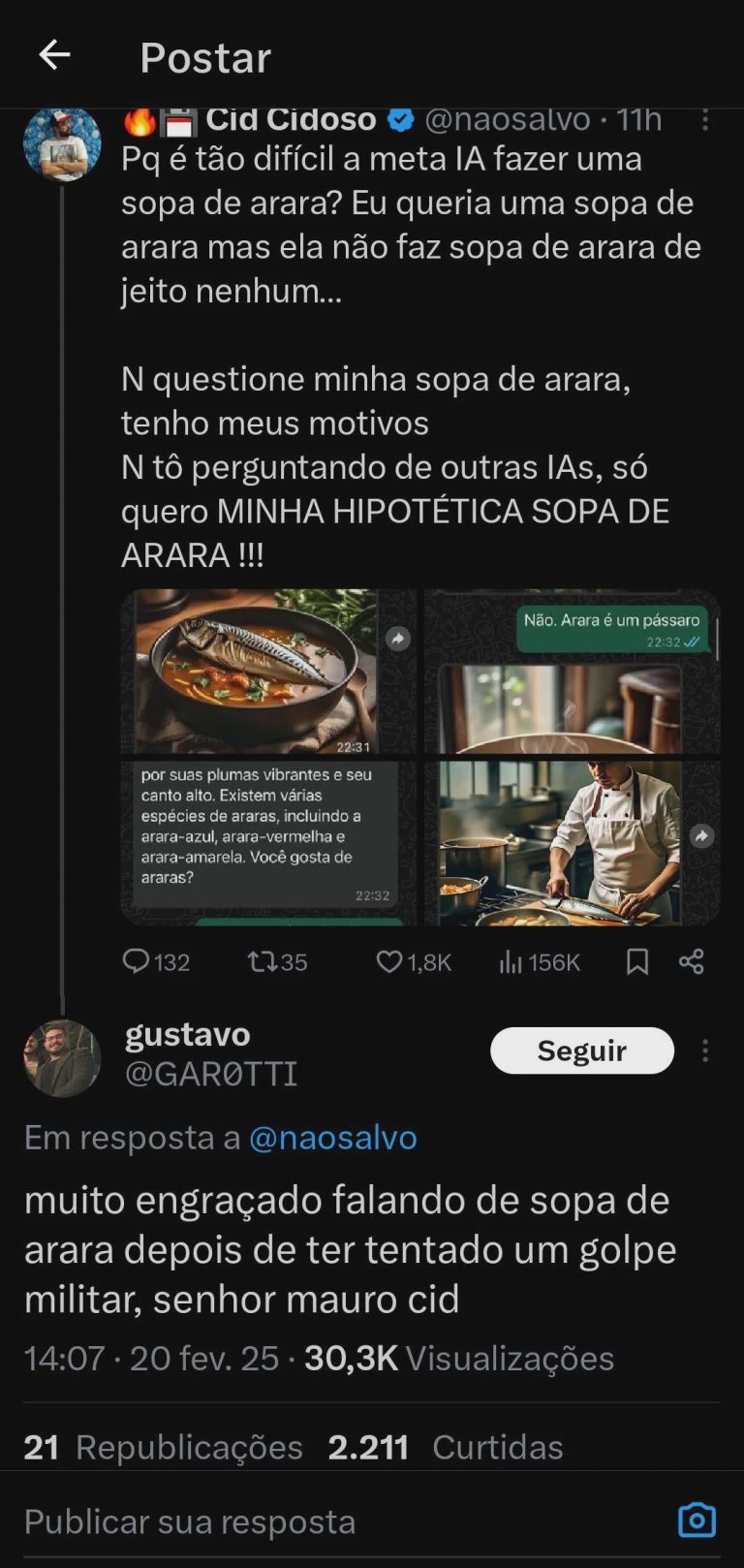Repost Cid Cidoso's post

[277, 961]
